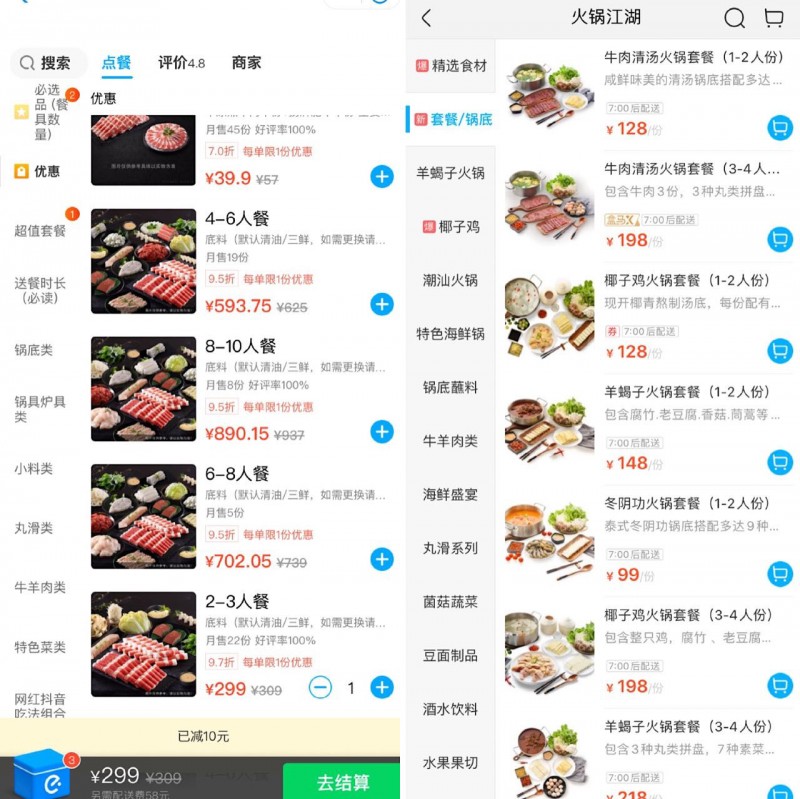Image resolution: width=800 pixels, height=799 pixels.
Task: Select the 酒水饮料 category
Action: pyautogui.click(x=450, y=709)
